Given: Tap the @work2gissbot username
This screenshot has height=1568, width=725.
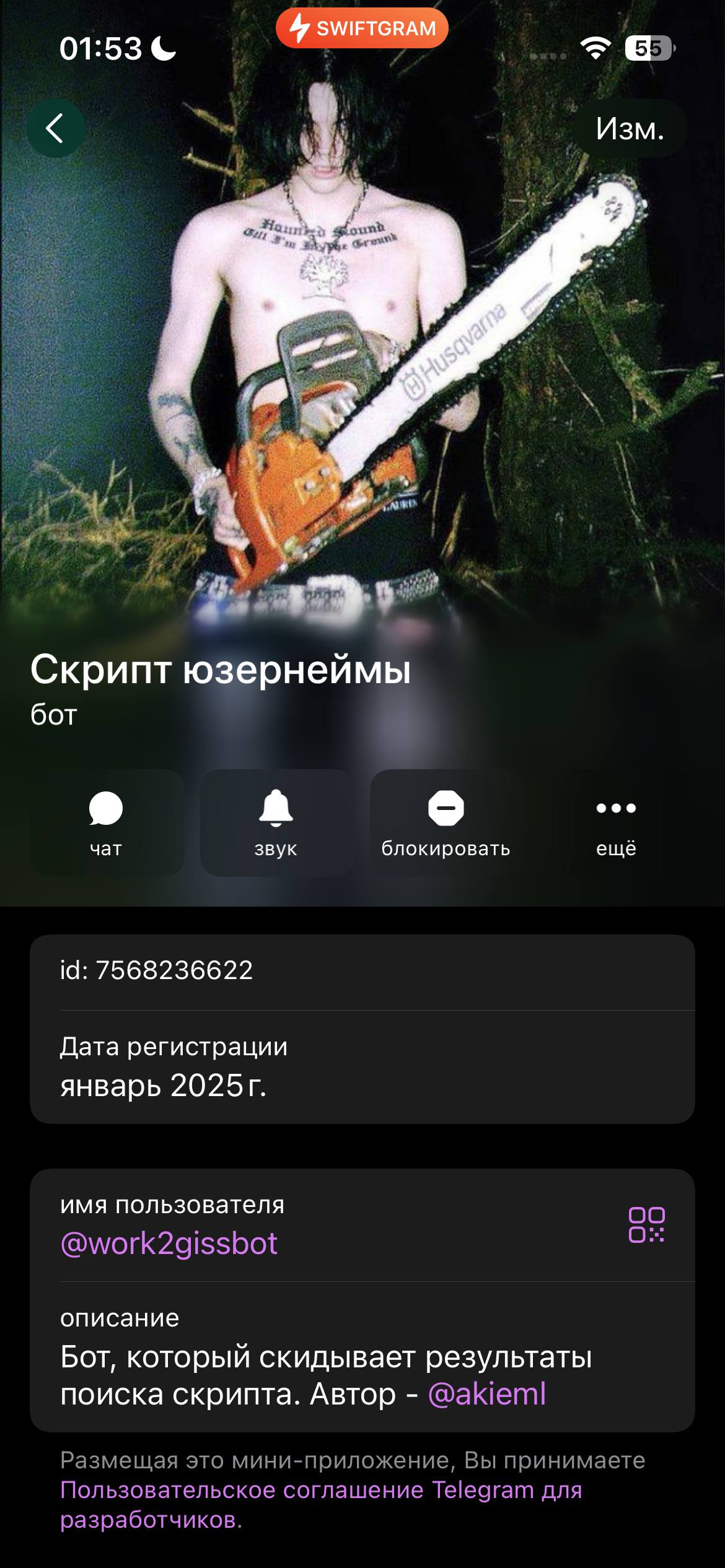Looking at the screenshot, I should pyautogui.click(x=169, y=1243).
